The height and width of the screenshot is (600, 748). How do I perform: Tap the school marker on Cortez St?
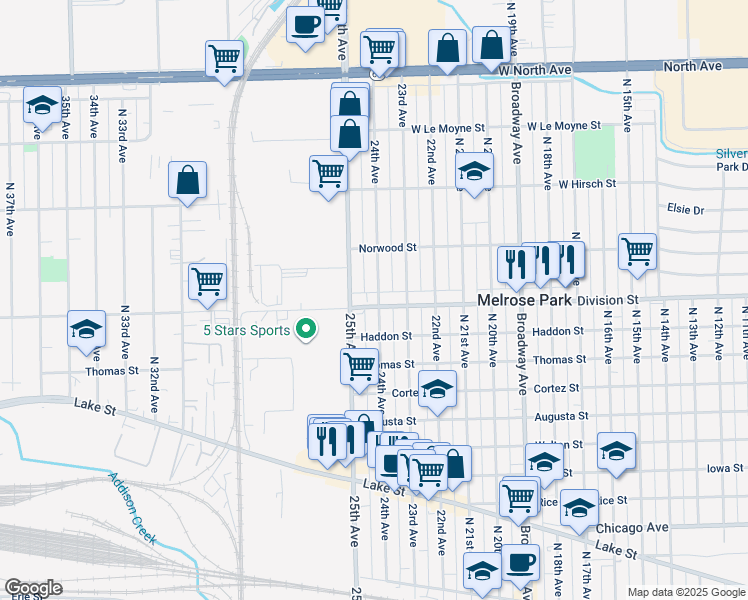coord(437,393)
